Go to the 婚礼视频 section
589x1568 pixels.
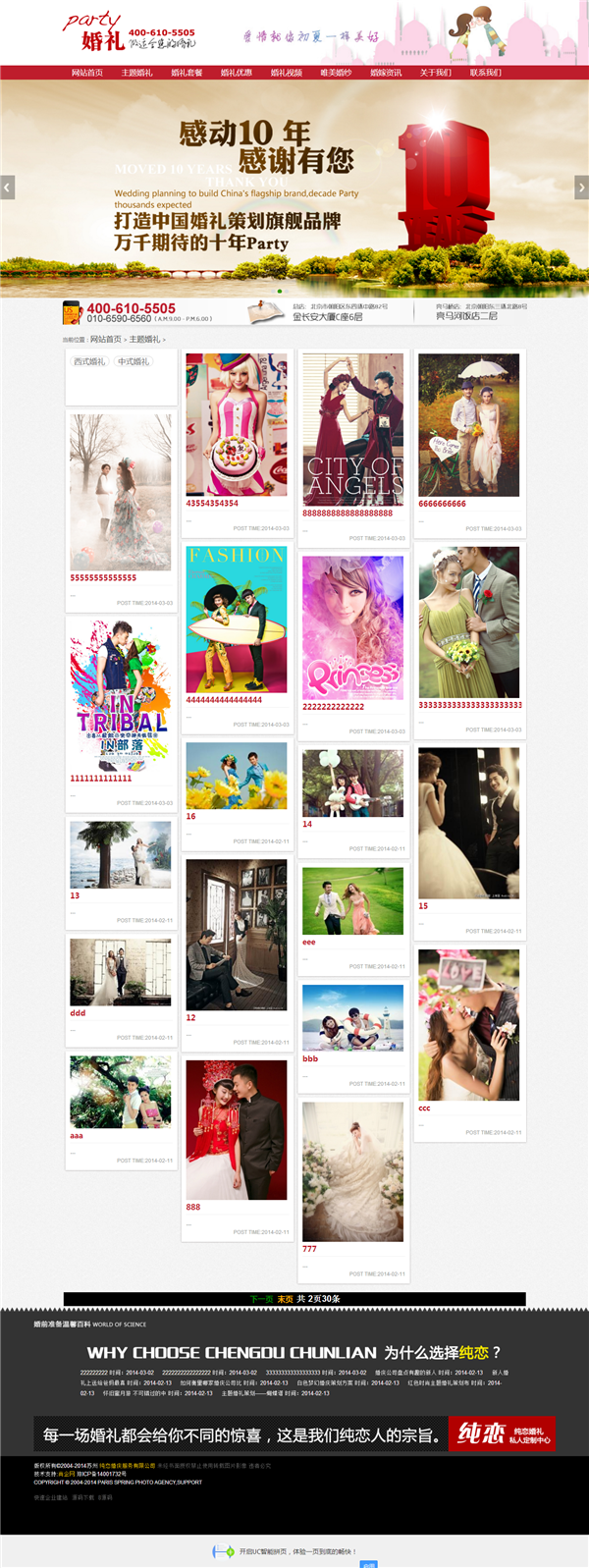(286, 73)
